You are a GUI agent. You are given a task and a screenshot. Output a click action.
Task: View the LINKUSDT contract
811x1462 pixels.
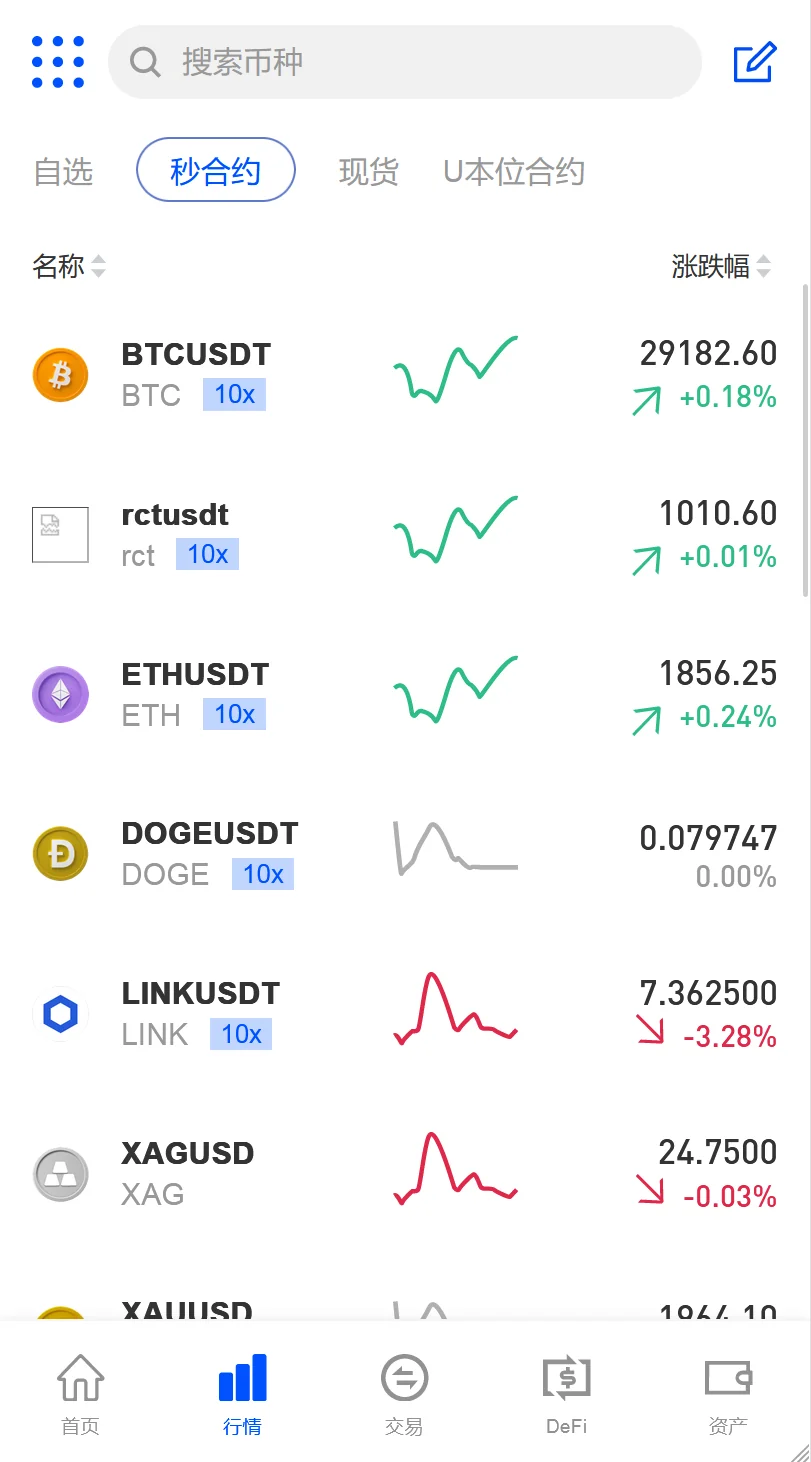click(404, 1014)
